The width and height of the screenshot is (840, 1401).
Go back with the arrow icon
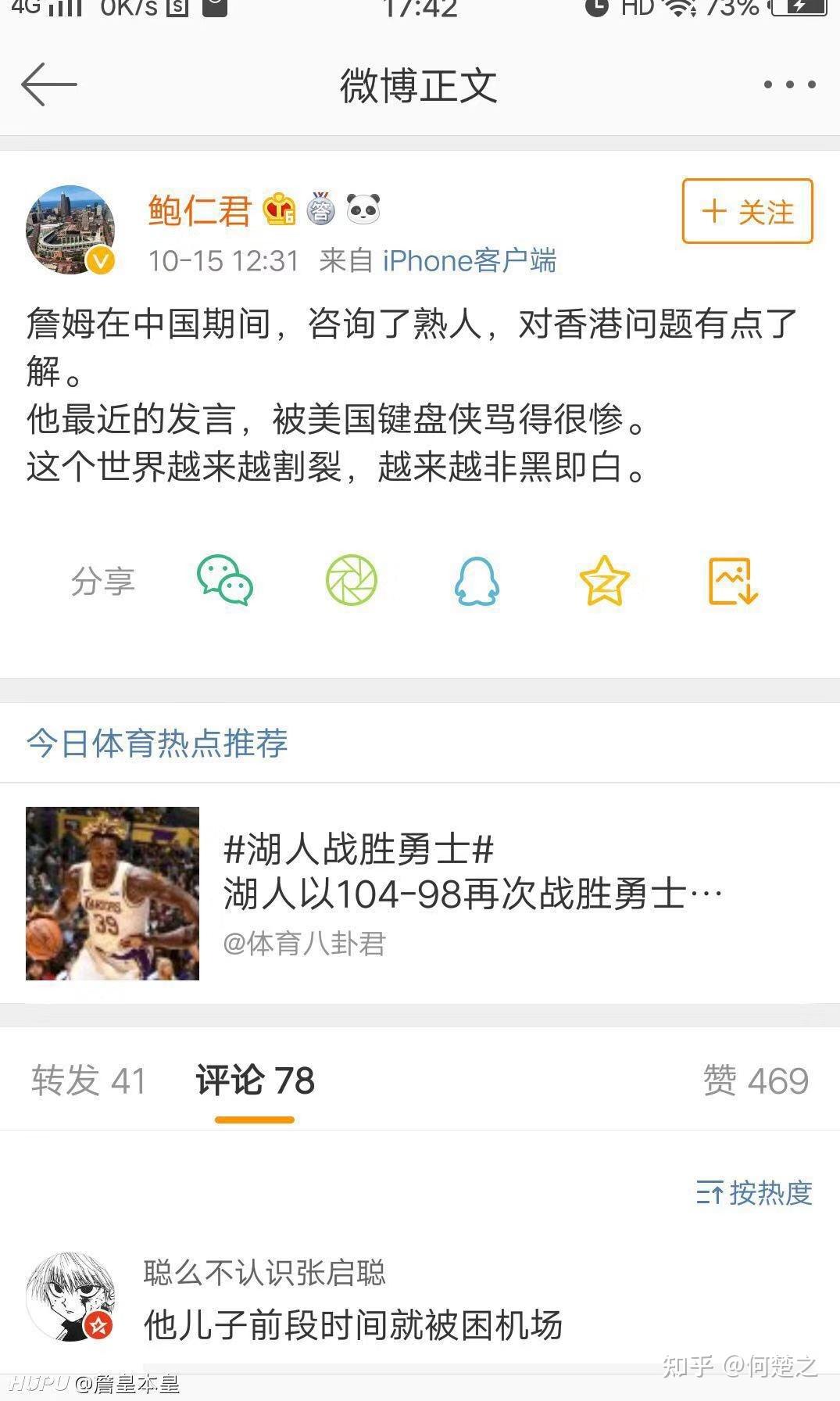pos(48,84)
